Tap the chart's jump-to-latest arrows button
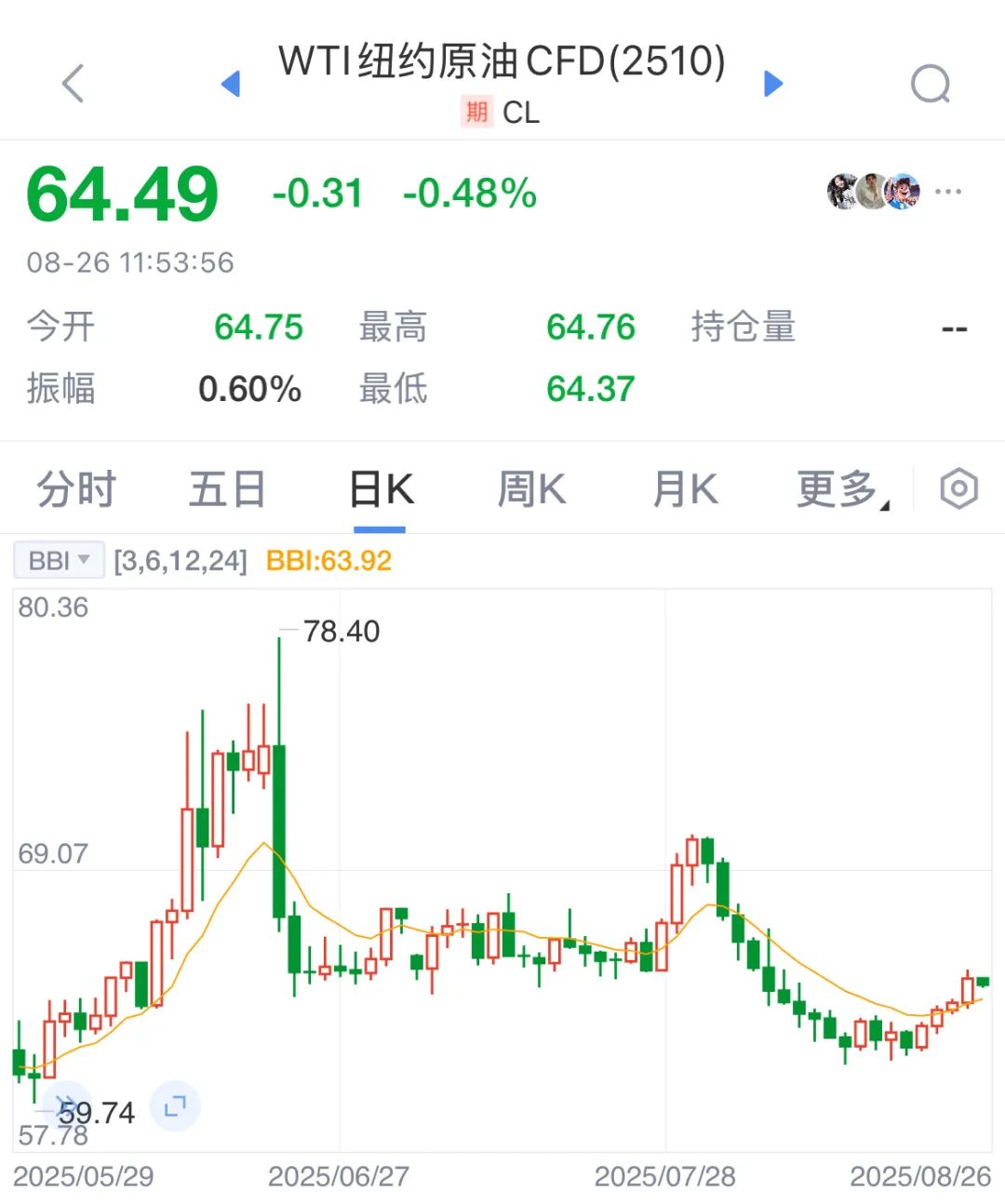 pos(67,1106)
